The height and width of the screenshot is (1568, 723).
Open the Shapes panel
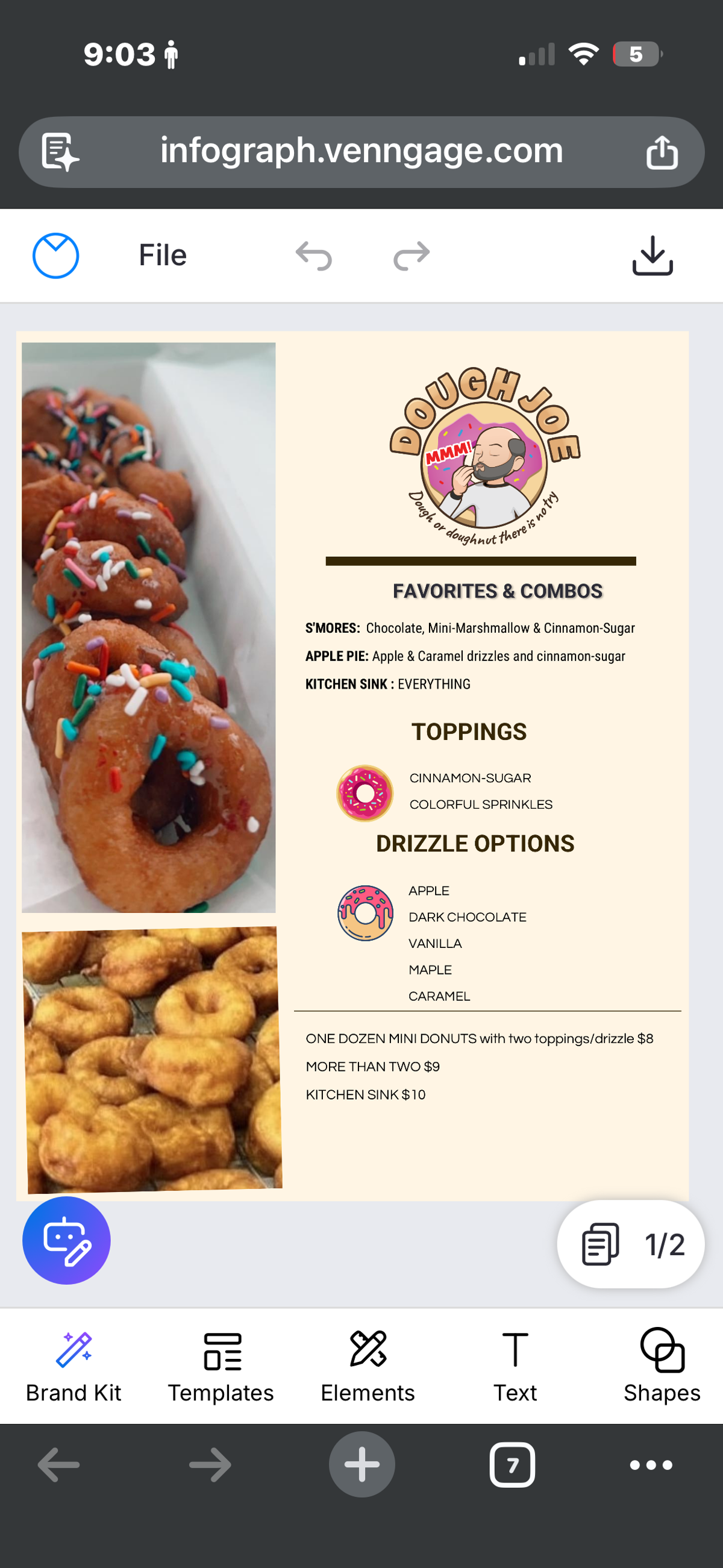pyautogui.click(x=662, y=1367)
